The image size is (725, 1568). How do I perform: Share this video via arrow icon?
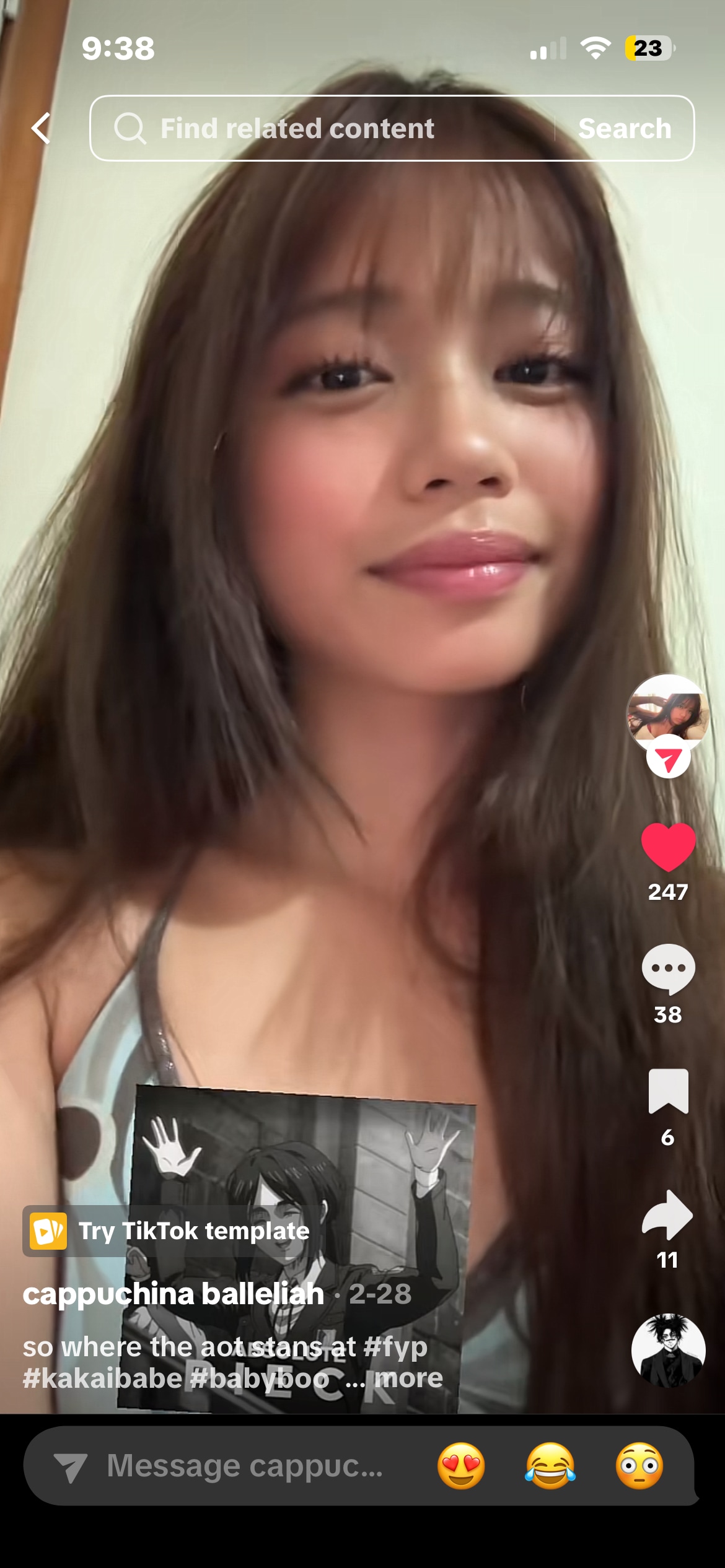667,1215
